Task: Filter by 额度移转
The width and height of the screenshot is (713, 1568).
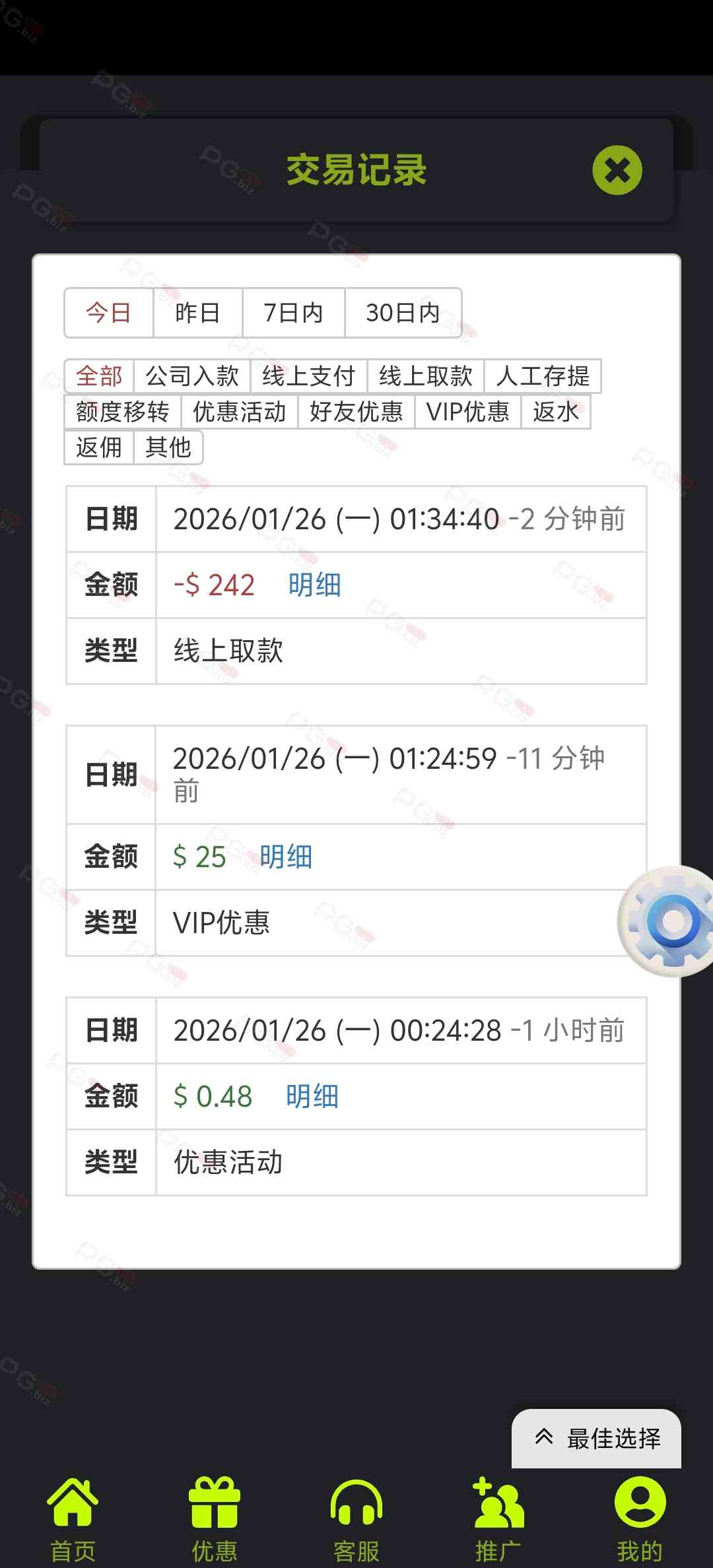Action: tap(123, 412)
